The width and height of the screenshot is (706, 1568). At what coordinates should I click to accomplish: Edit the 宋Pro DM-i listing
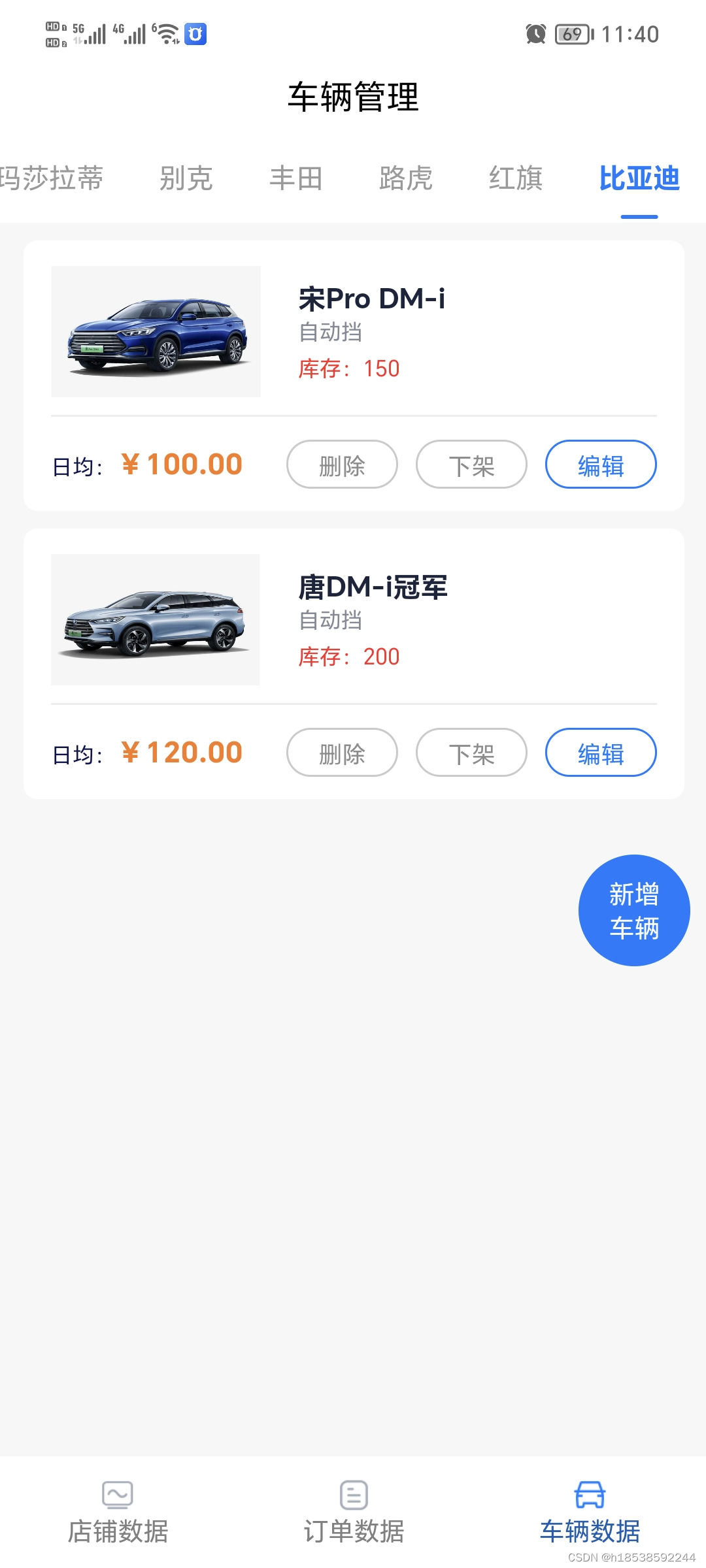point(601,465)
